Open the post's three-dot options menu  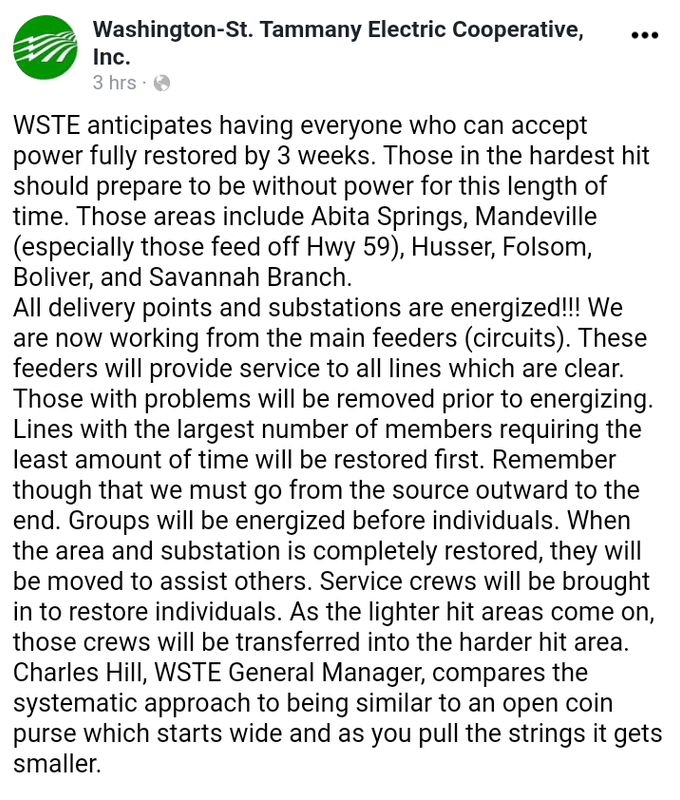(645, 36)
